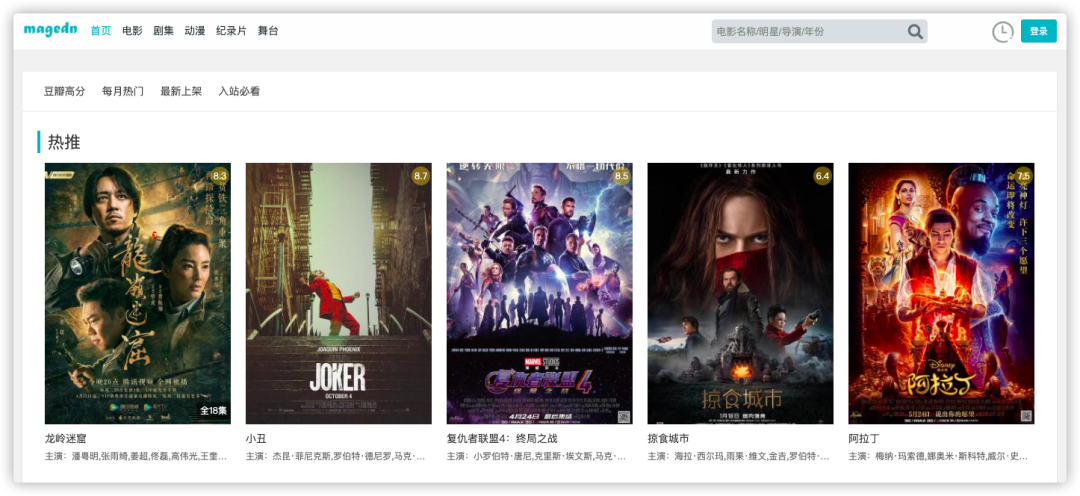Switch to the 舞台 tab
Screen dimensions: 1080x496
click(x=268, y=31)
